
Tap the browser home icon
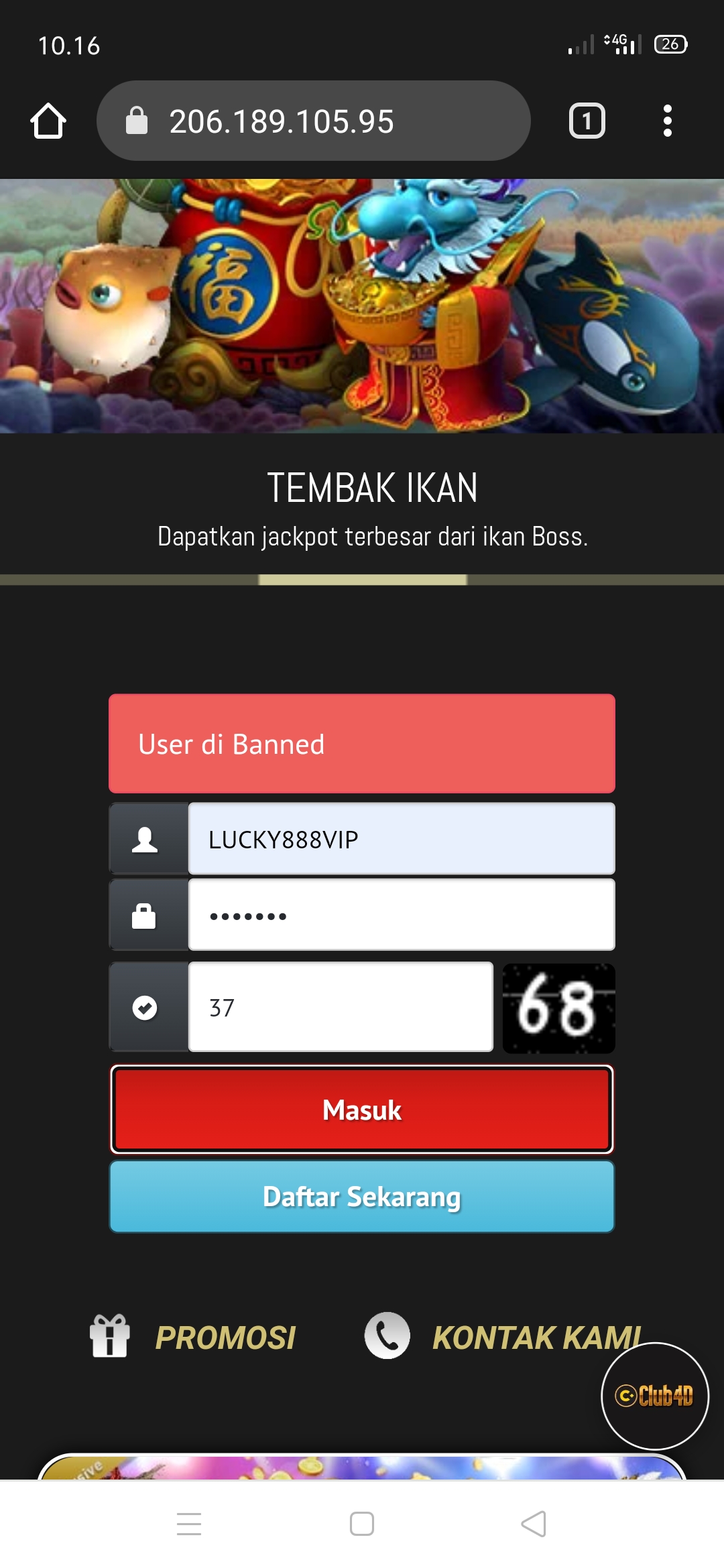48,121
